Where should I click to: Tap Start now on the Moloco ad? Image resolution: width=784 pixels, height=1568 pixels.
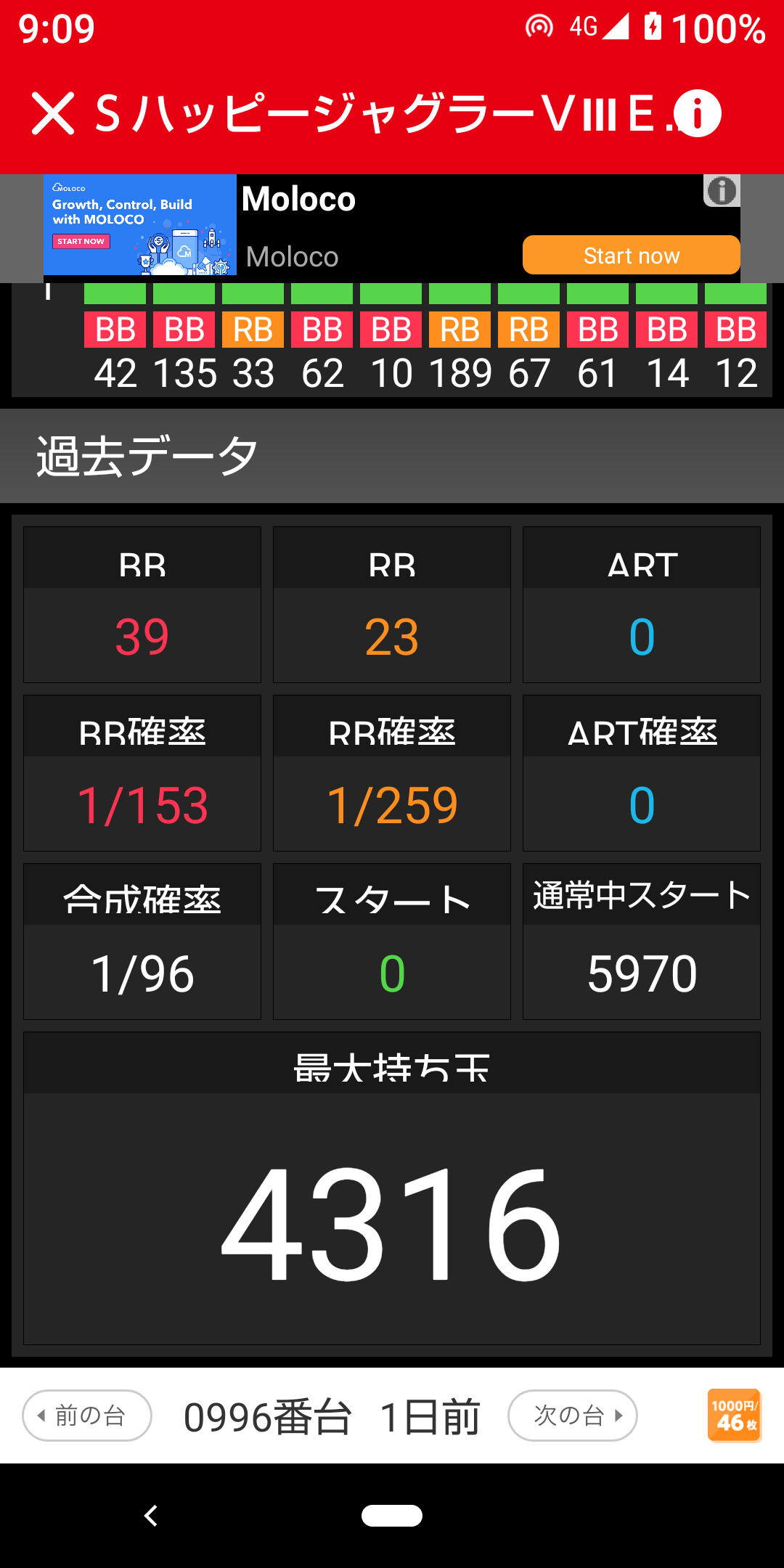(x=631, y=255)
